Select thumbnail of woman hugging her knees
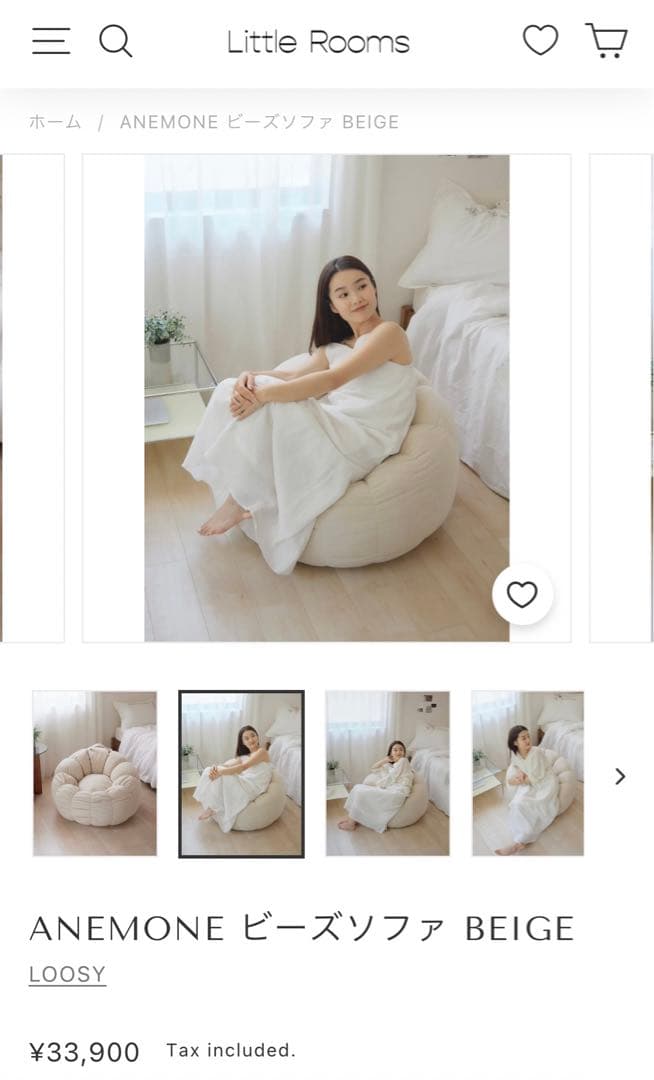The width and height of the screenshot is (654, 1080). [x=241, y=773]
